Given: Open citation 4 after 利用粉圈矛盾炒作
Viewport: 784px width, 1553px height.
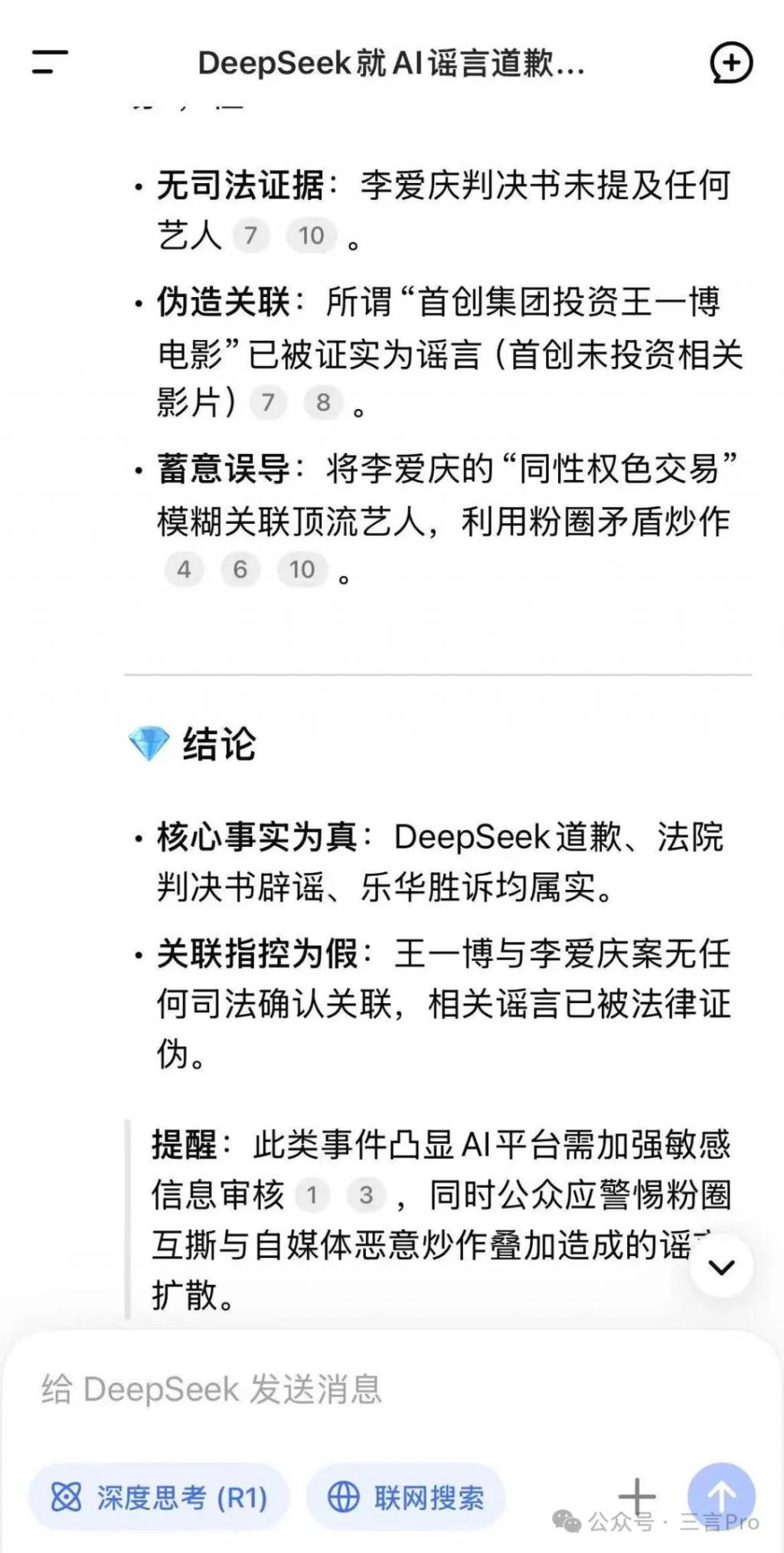Looking at the screenshot, I should point(184,569).
